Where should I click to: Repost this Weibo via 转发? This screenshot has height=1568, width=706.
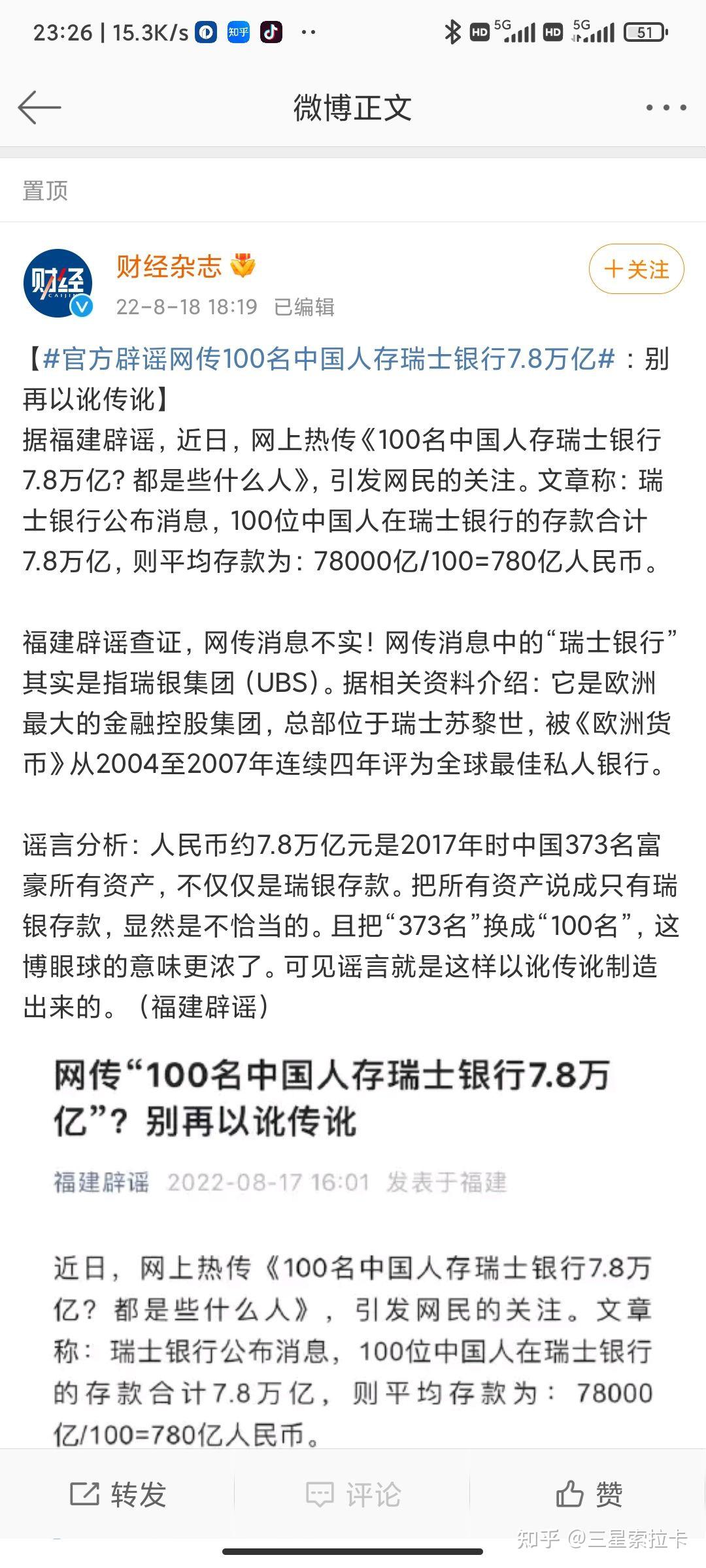pyautogui.click(x=118, y=1494)
